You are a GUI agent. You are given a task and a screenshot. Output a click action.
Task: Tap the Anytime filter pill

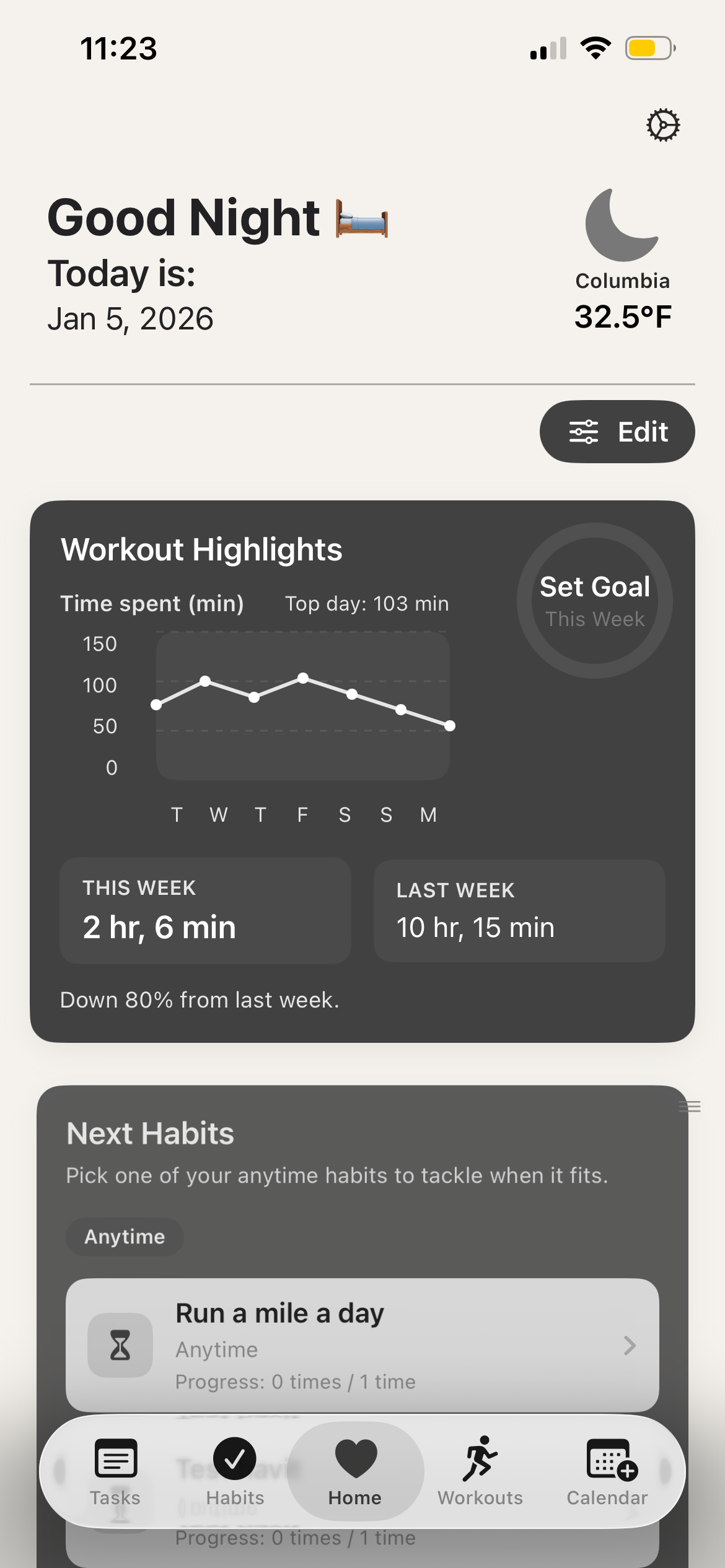pos(124,1236)
